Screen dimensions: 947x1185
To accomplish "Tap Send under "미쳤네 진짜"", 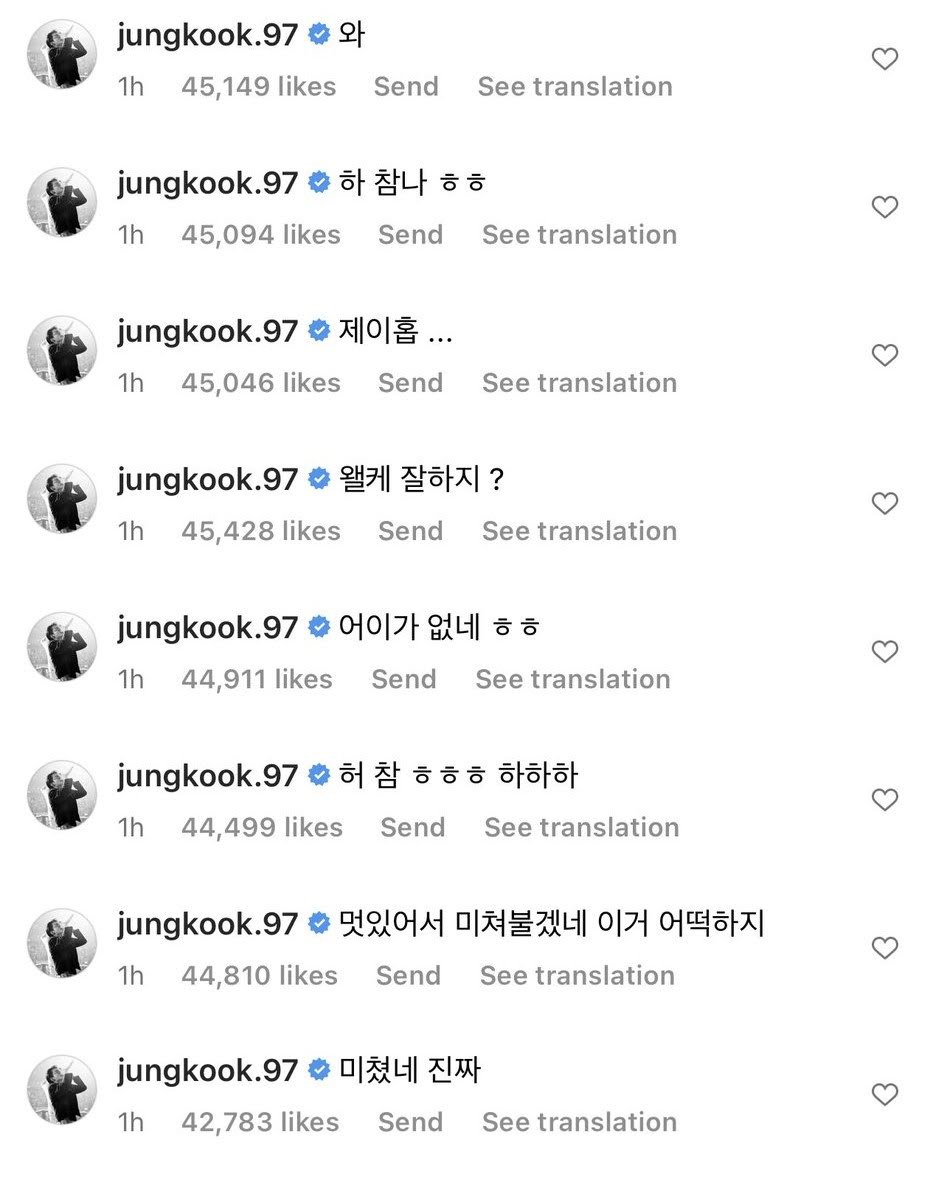I will tap(410, 1122).
